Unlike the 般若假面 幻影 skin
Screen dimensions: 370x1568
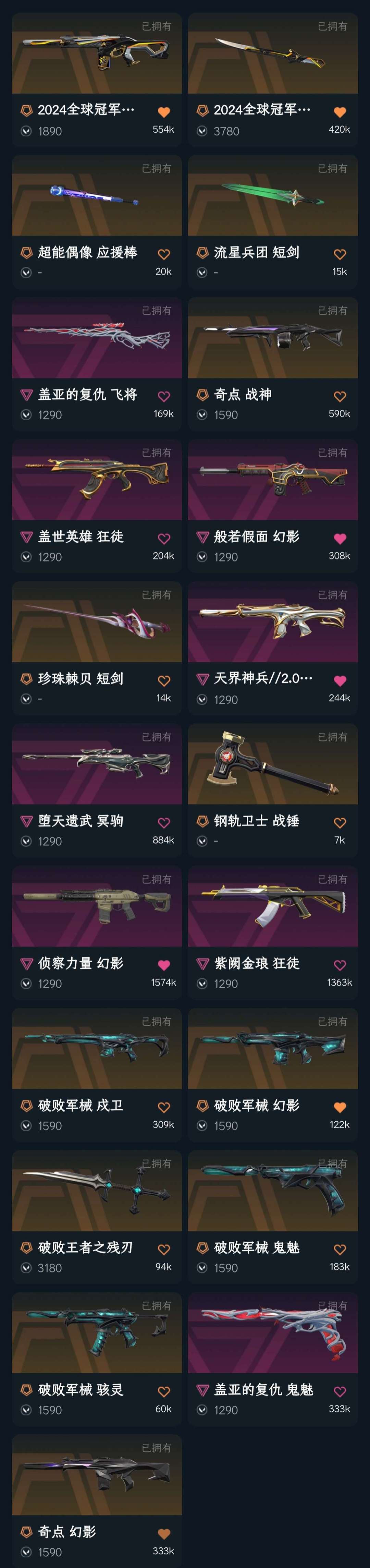(x=340, y=539)
